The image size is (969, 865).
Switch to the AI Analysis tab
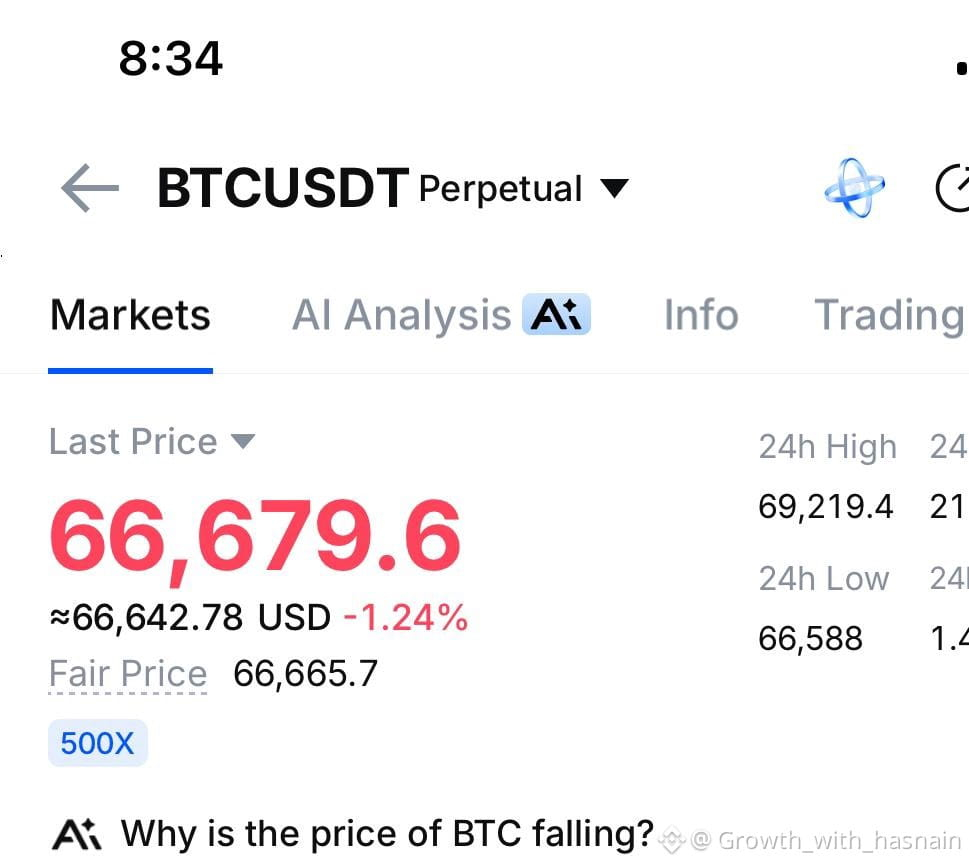440,316
